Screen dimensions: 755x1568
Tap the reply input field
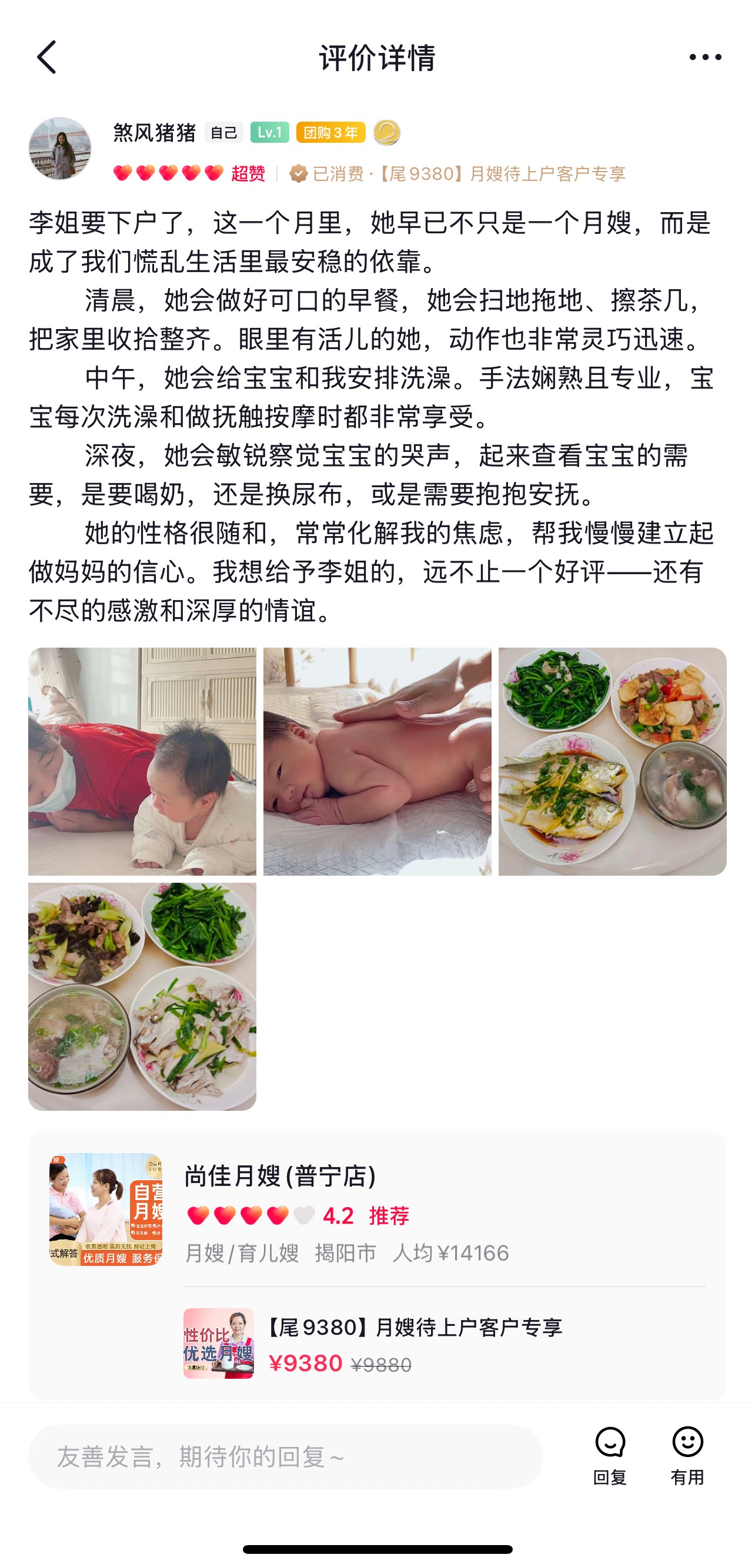click(x=285, y=1458)
